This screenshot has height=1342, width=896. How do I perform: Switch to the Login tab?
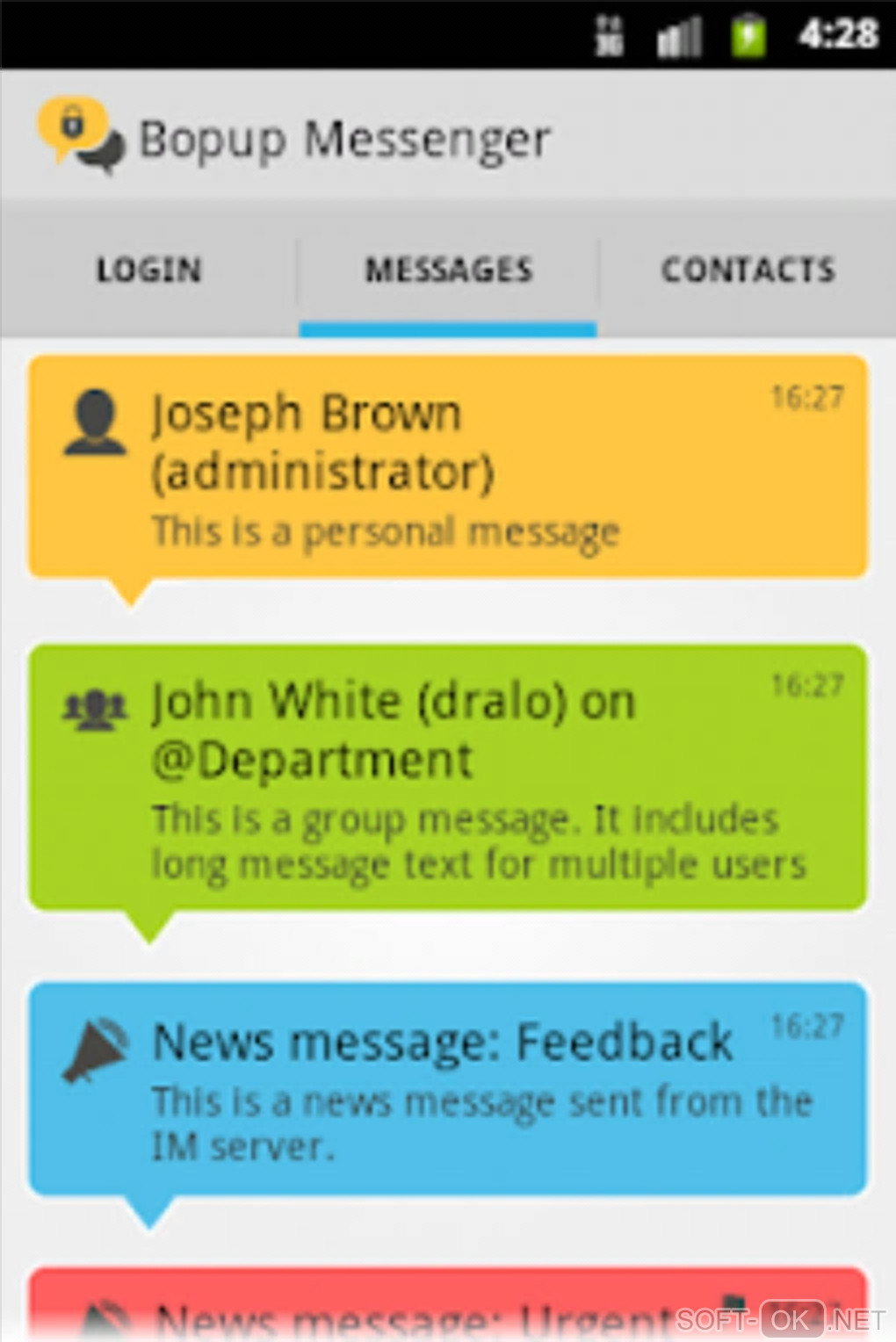pyautogui.click(x=149, y=270)
